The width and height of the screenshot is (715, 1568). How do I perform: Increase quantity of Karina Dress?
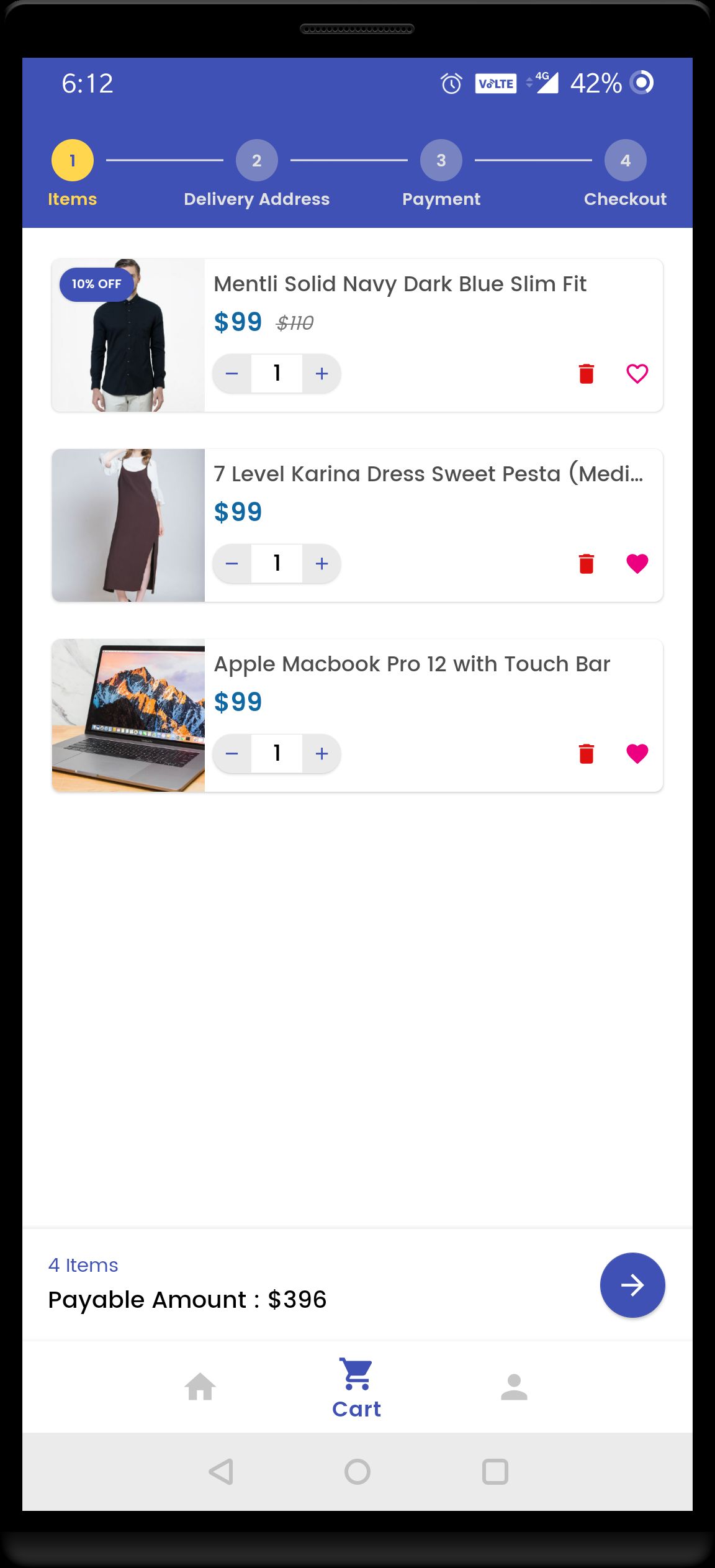click(321, 564)
